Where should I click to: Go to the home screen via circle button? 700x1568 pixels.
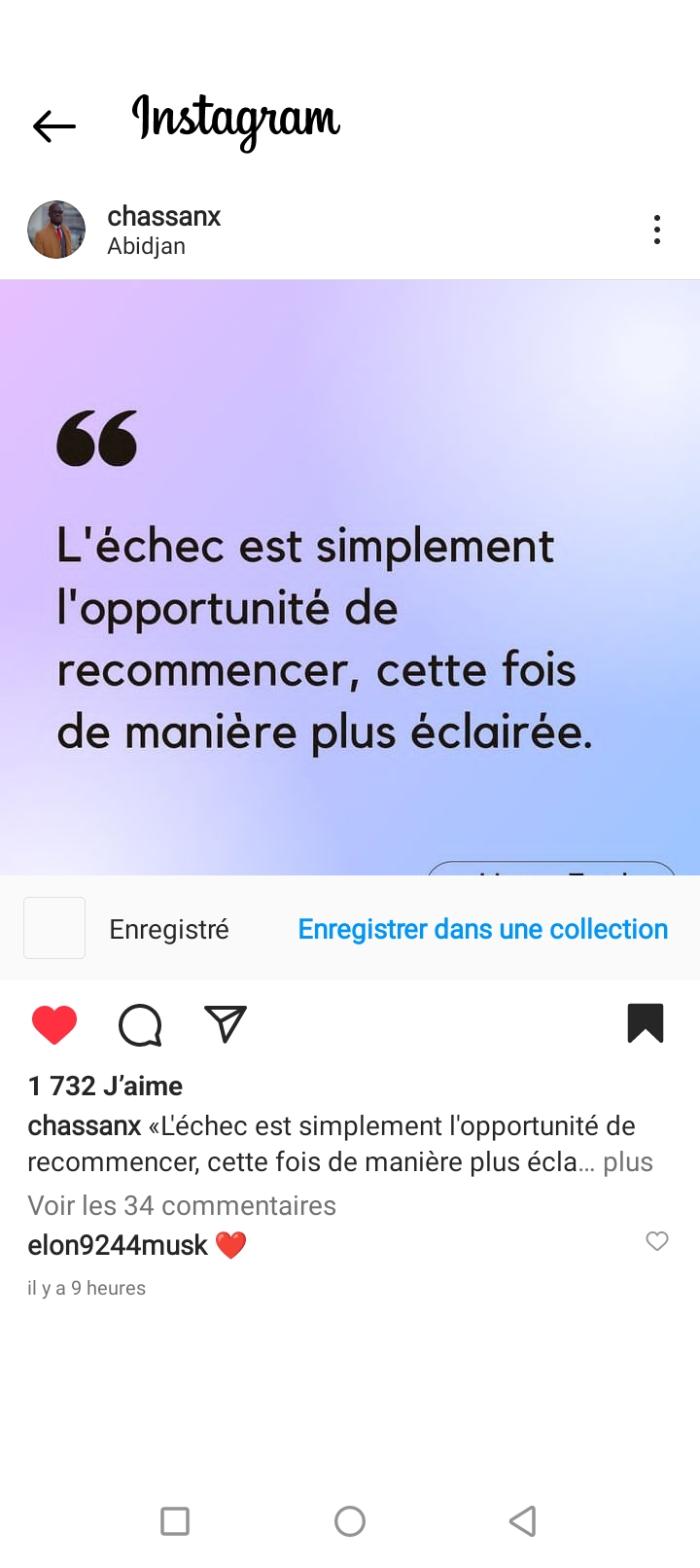click(x=350, y=1520)
